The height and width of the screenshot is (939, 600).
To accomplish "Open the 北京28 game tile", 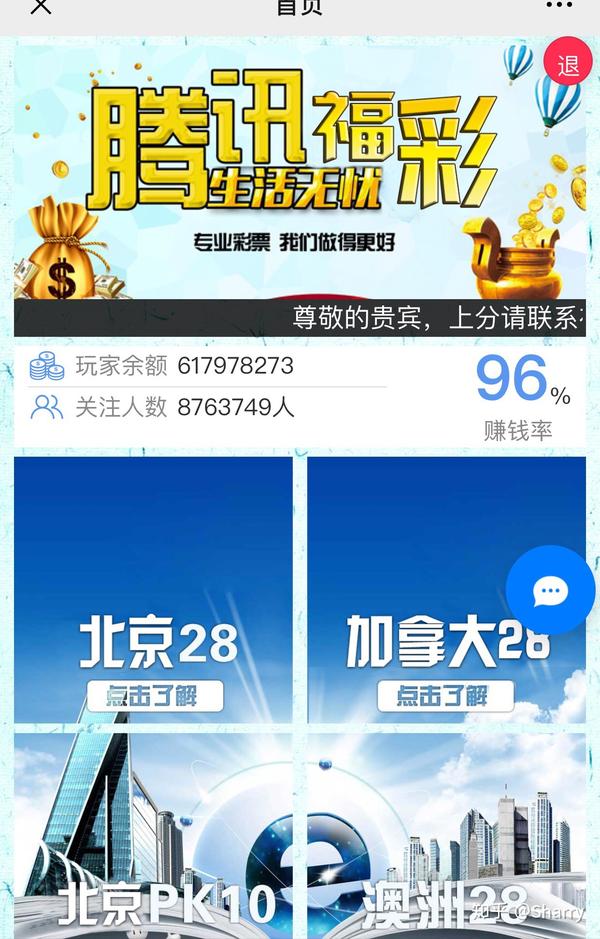I will (153, 590).
